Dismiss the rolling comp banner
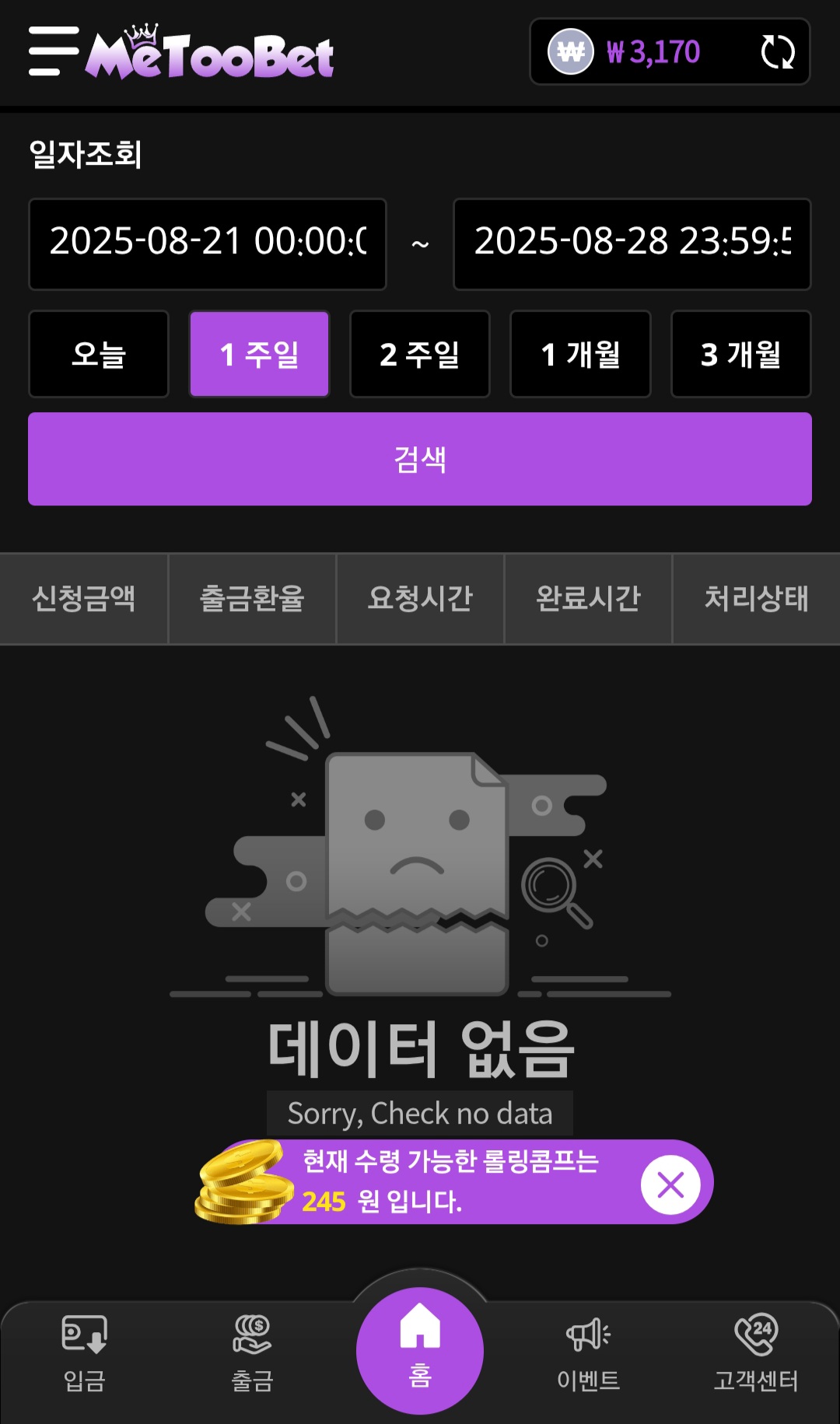 click(670, 1184)
